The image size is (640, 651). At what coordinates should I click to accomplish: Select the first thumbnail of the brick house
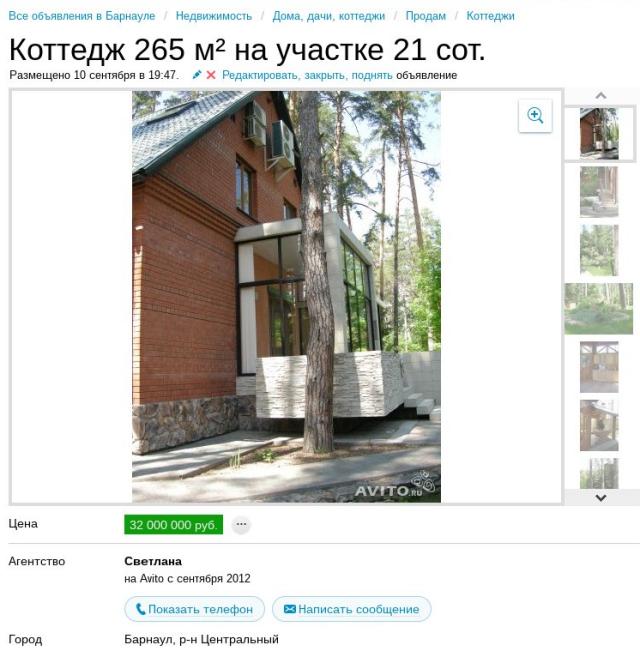click(599, 133)
